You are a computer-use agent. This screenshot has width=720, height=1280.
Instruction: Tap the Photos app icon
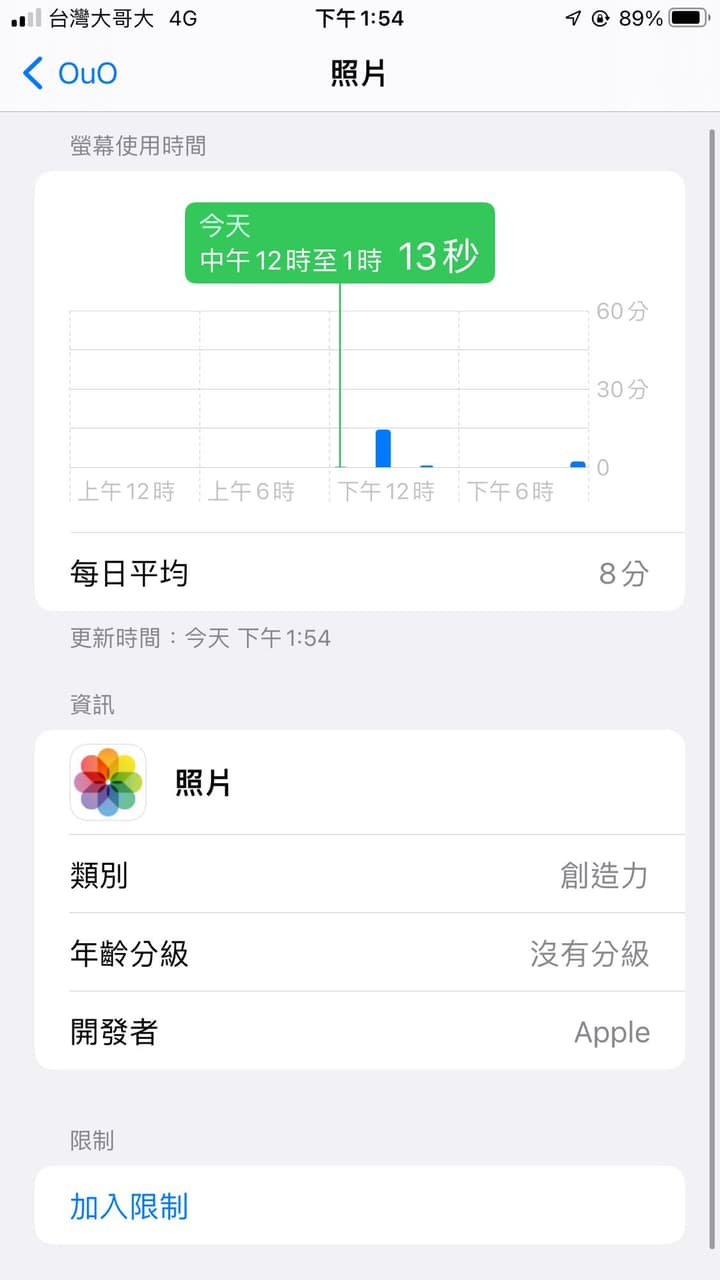pos(107,782)
